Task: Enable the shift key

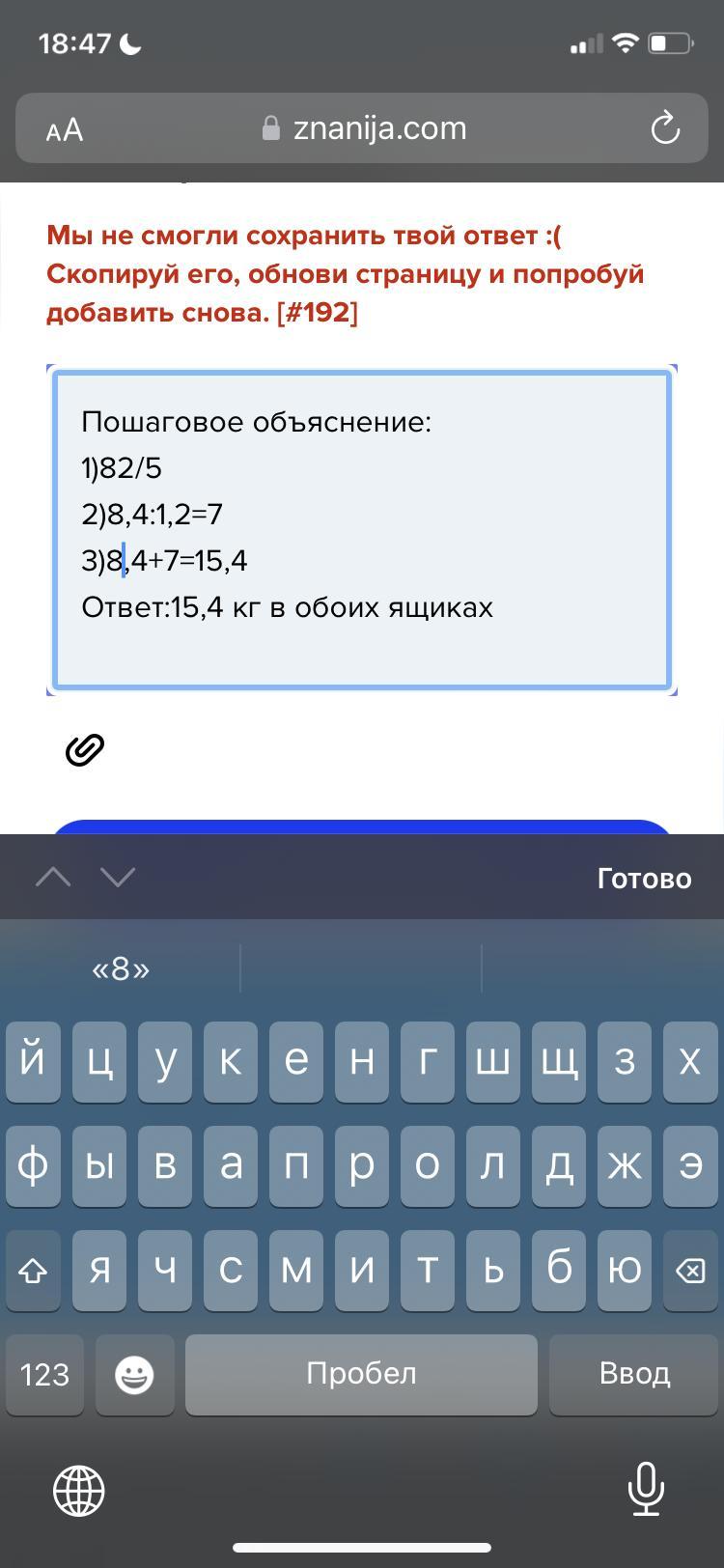Action: 34,1271
